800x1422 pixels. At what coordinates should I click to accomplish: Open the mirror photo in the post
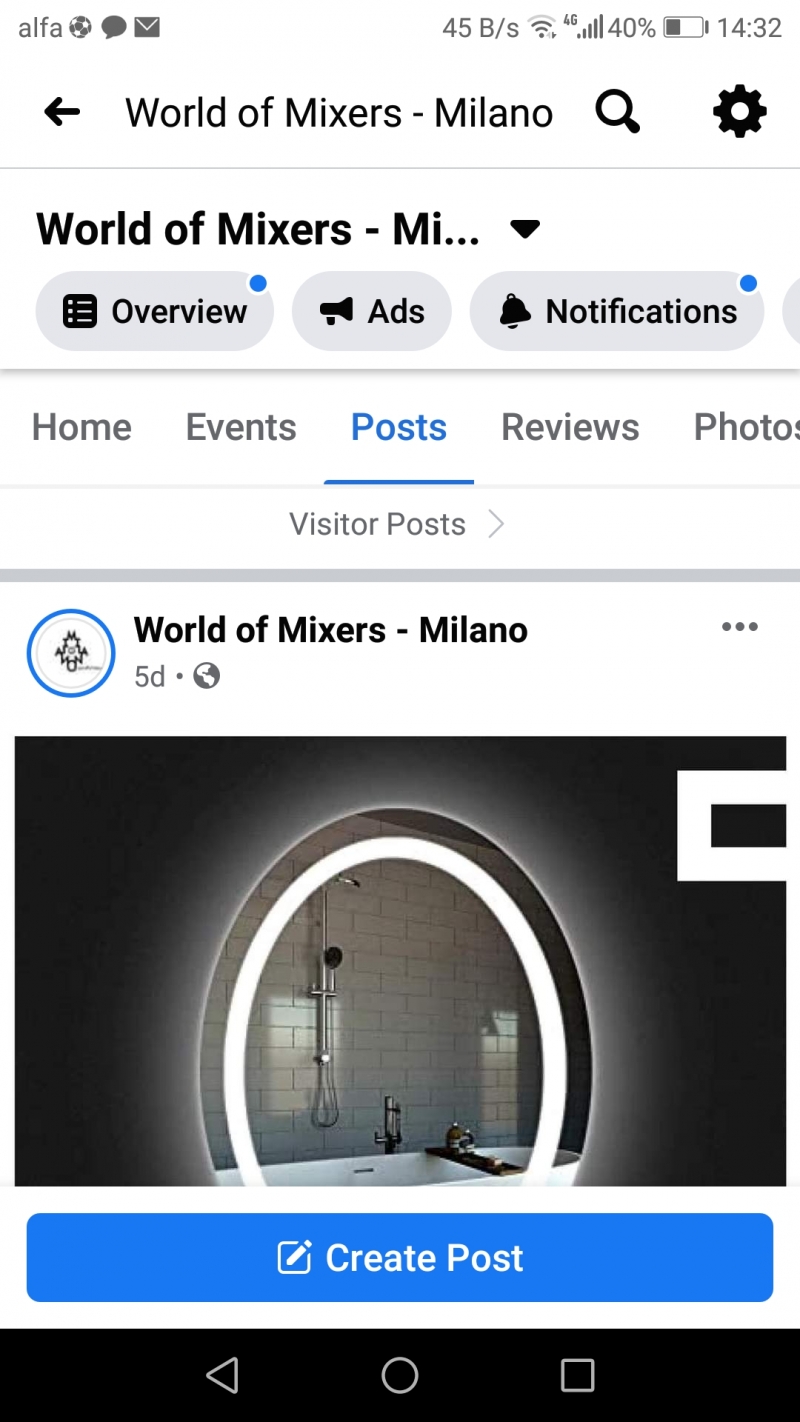point(400,960)
